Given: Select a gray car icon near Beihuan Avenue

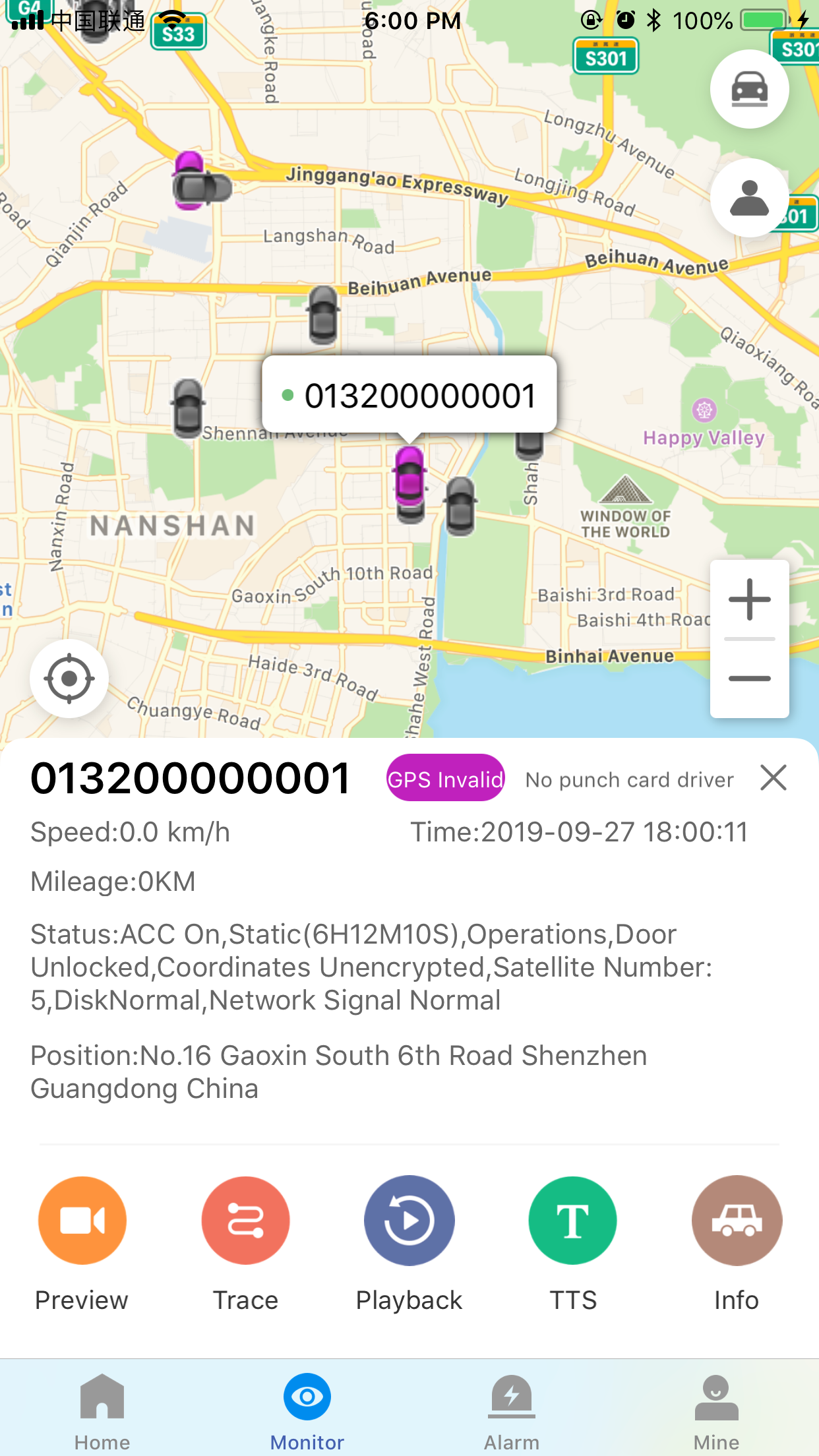Looking at the screenshot, I should (322, 317).
